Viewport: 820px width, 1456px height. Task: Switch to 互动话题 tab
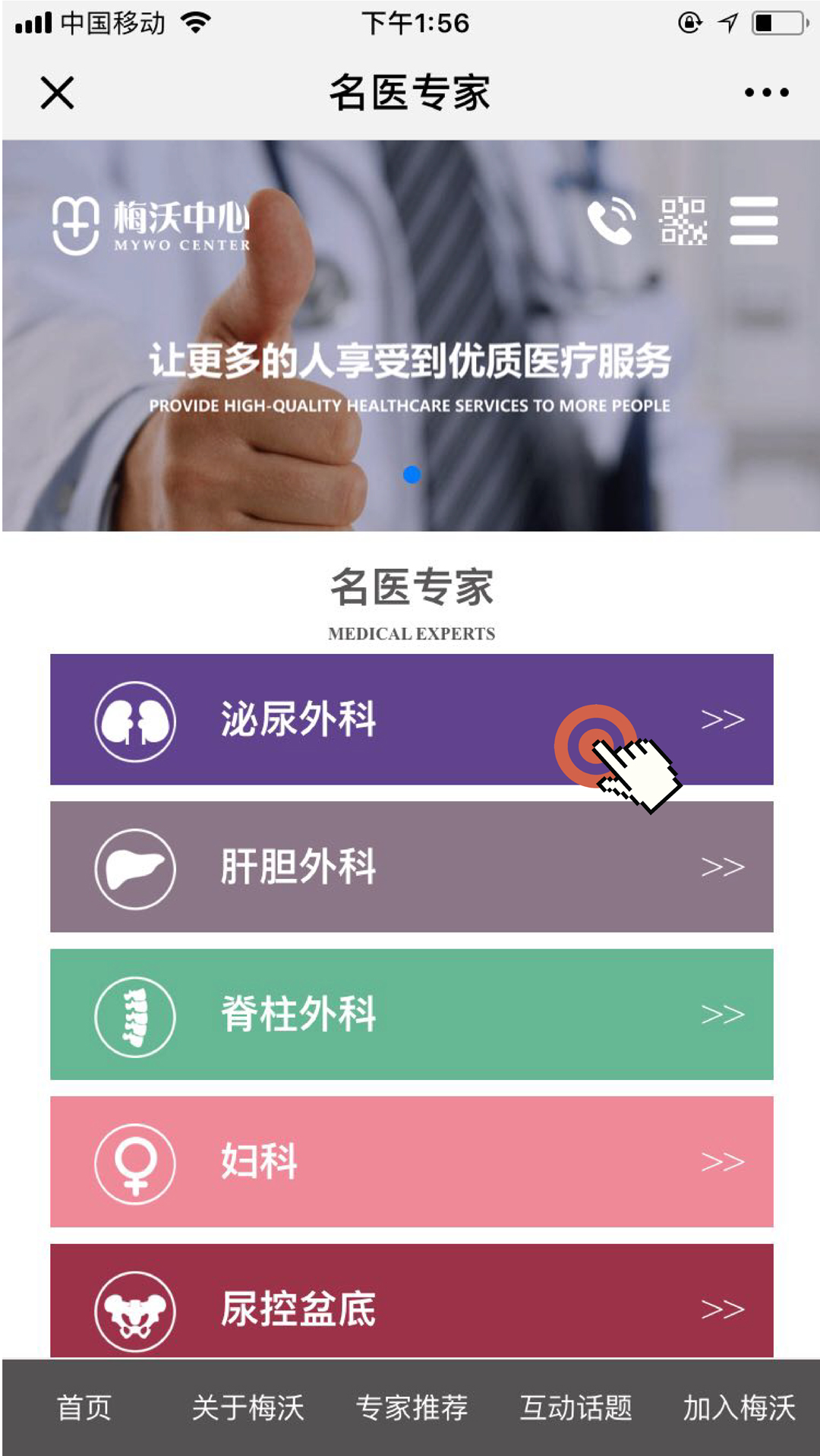576,1407
